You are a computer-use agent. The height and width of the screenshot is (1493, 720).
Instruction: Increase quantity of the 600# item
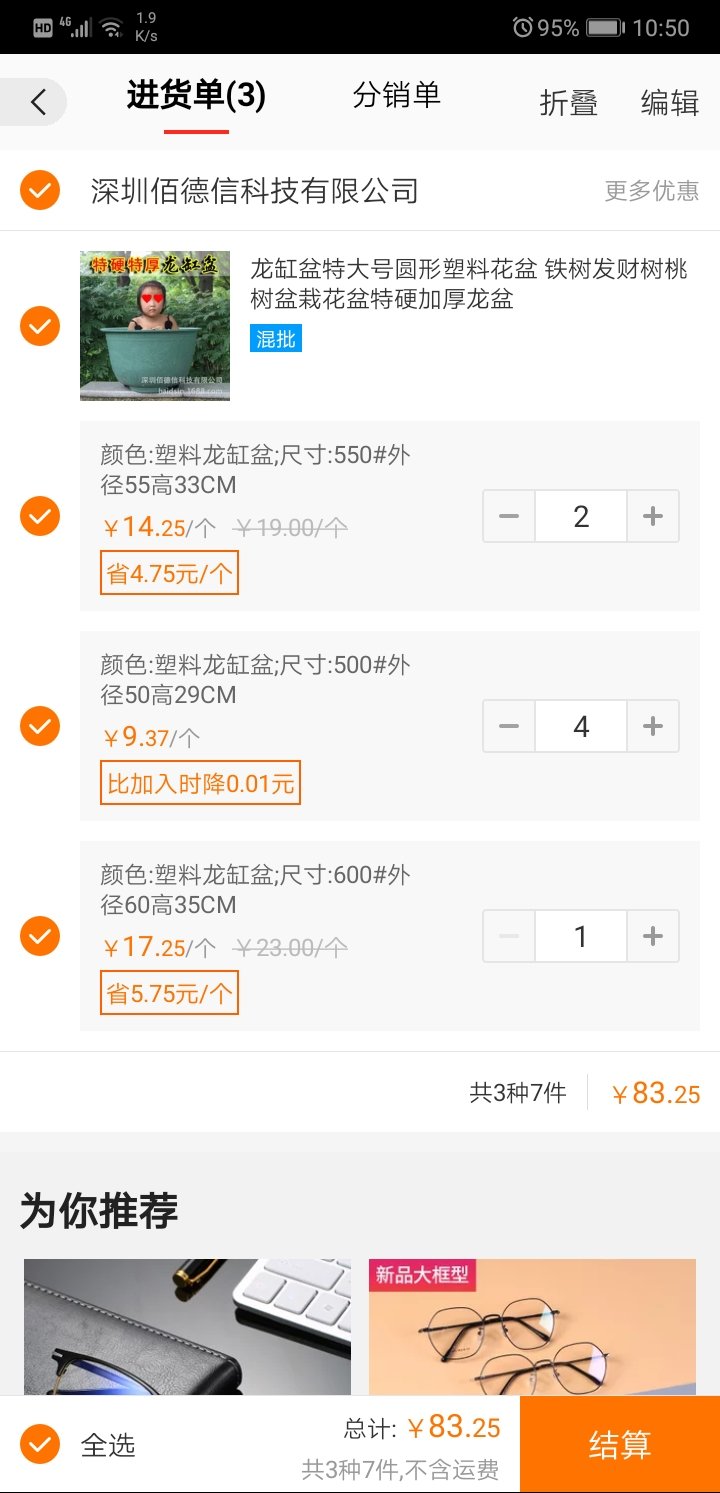click(653, 936)
